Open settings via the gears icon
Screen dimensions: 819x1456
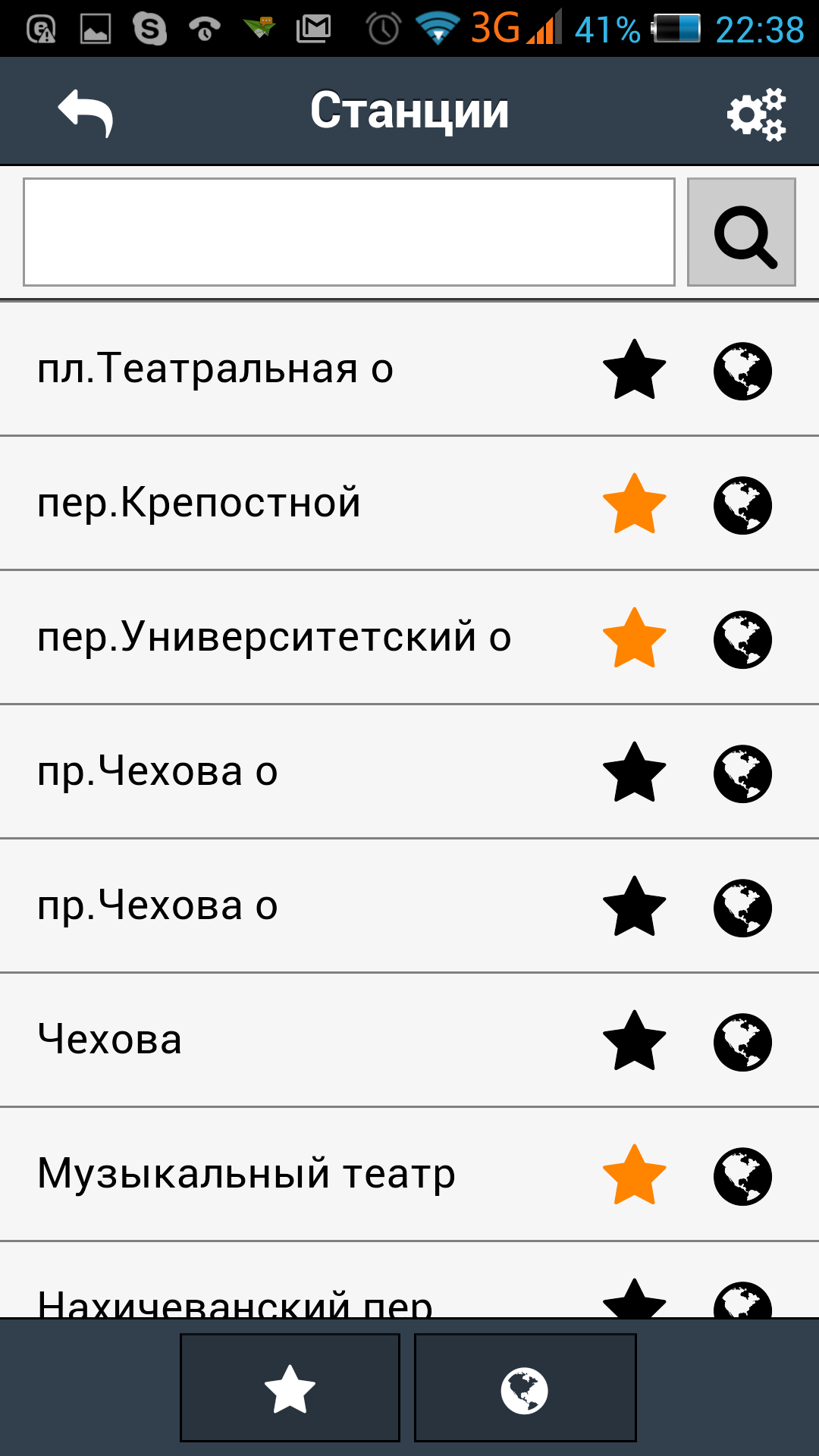(756, 114)
